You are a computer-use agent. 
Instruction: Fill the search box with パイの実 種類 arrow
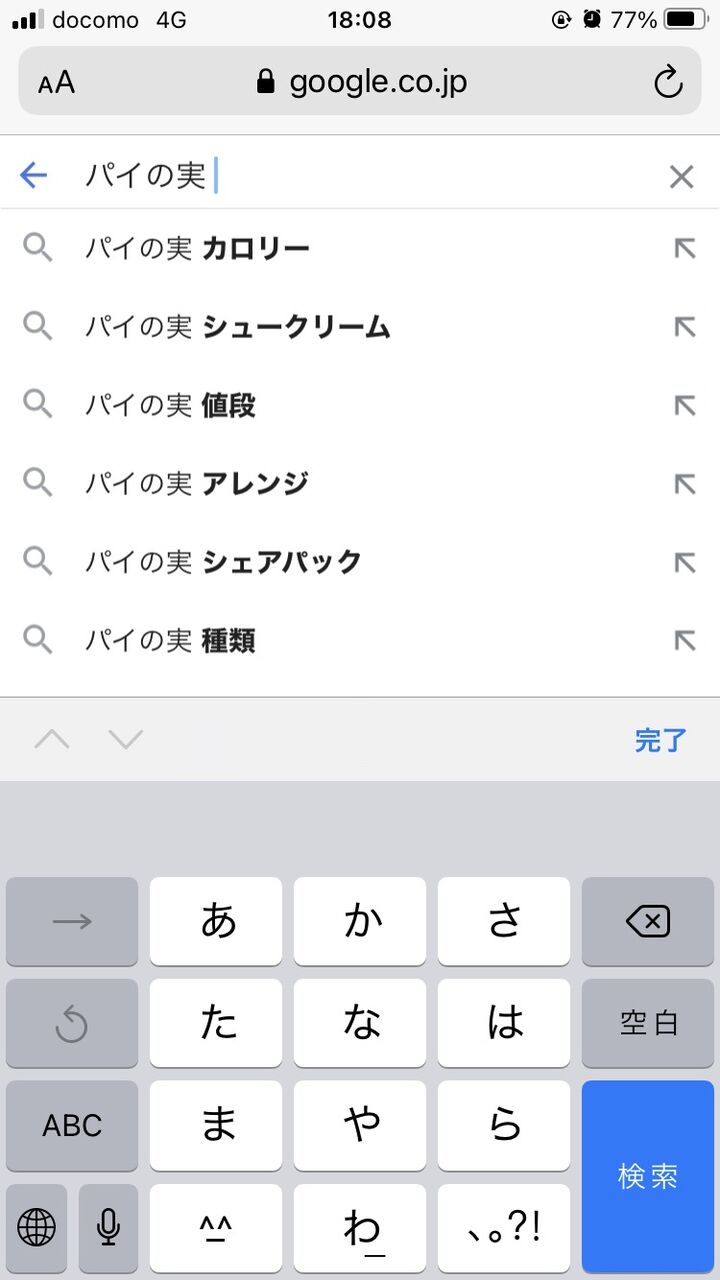point(684,640)
